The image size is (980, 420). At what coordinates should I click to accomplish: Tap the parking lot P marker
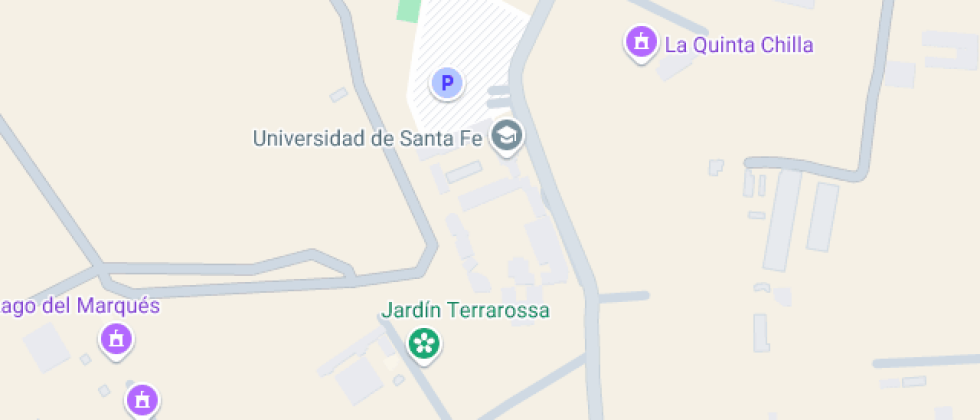(447, 83)
